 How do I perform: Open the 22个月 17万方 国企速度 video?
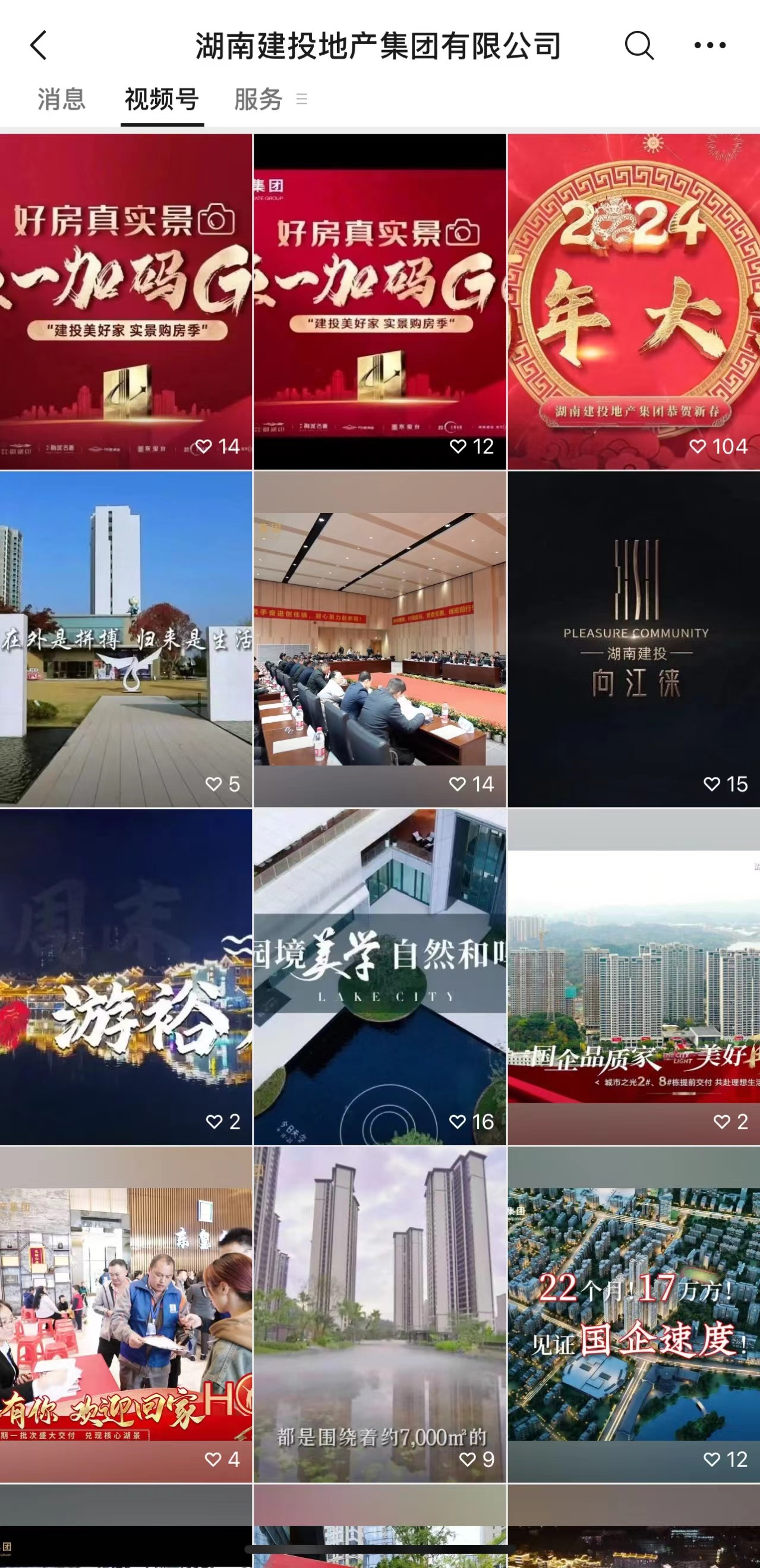633,1314
